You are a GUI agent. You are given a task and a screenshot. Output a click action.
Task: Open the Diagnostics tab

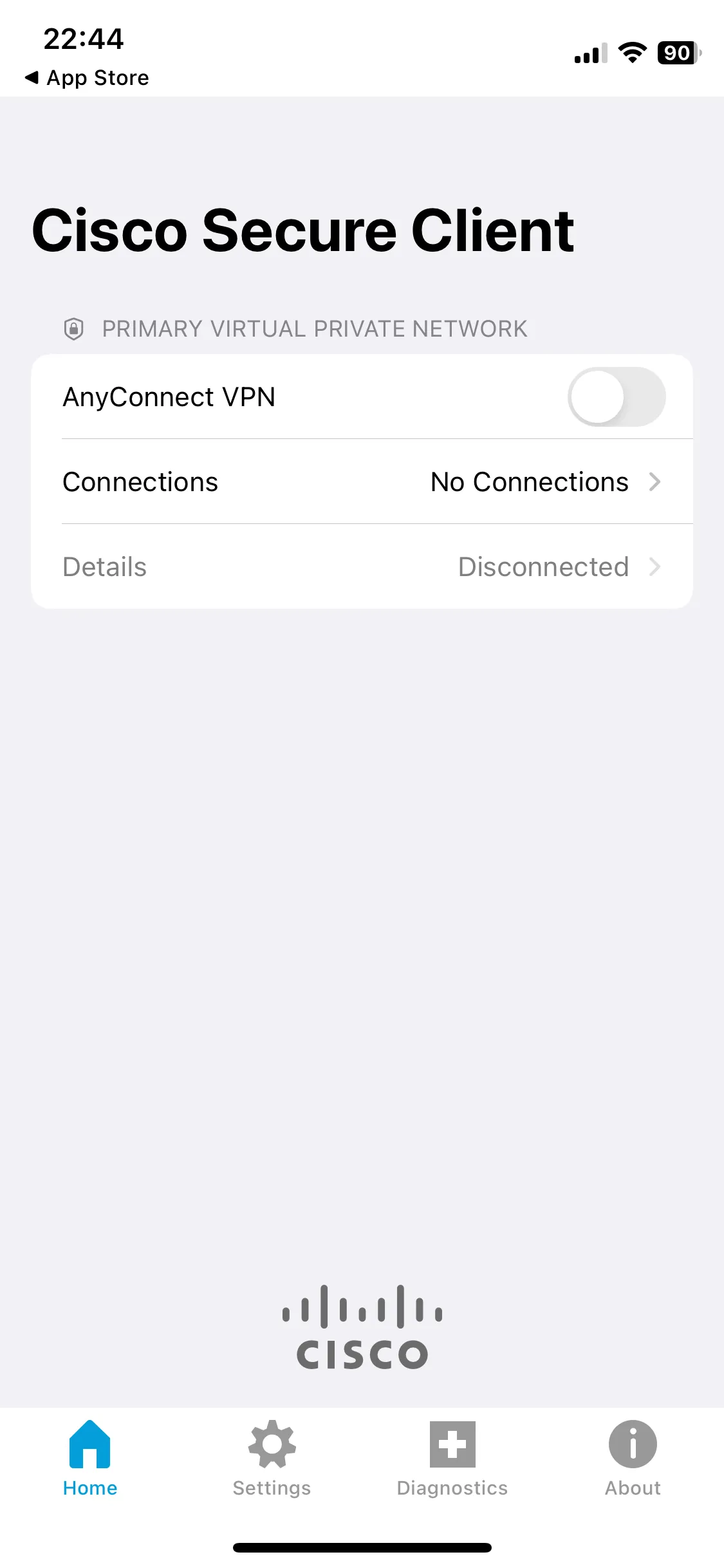point(452,1459)
